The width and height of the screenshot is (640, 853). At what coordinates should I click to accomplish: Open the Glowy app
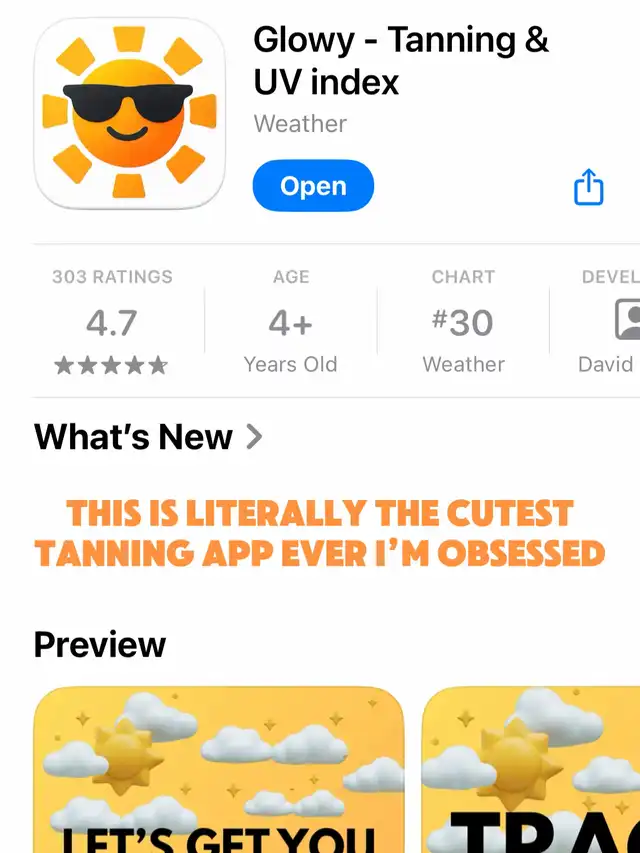point(313,186)
